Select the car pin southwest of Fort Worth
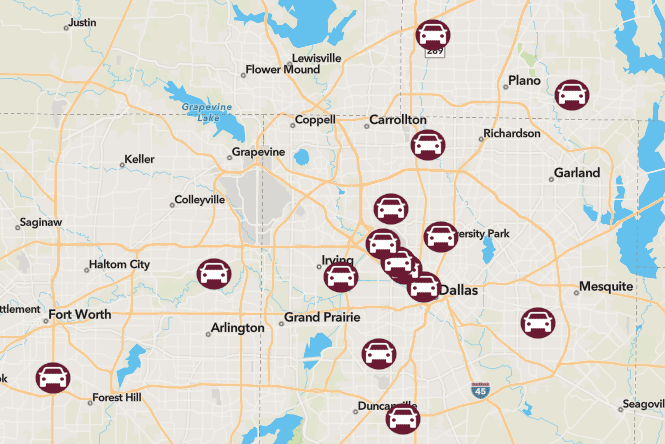This screenshot has width=665, height=444. 53,378
